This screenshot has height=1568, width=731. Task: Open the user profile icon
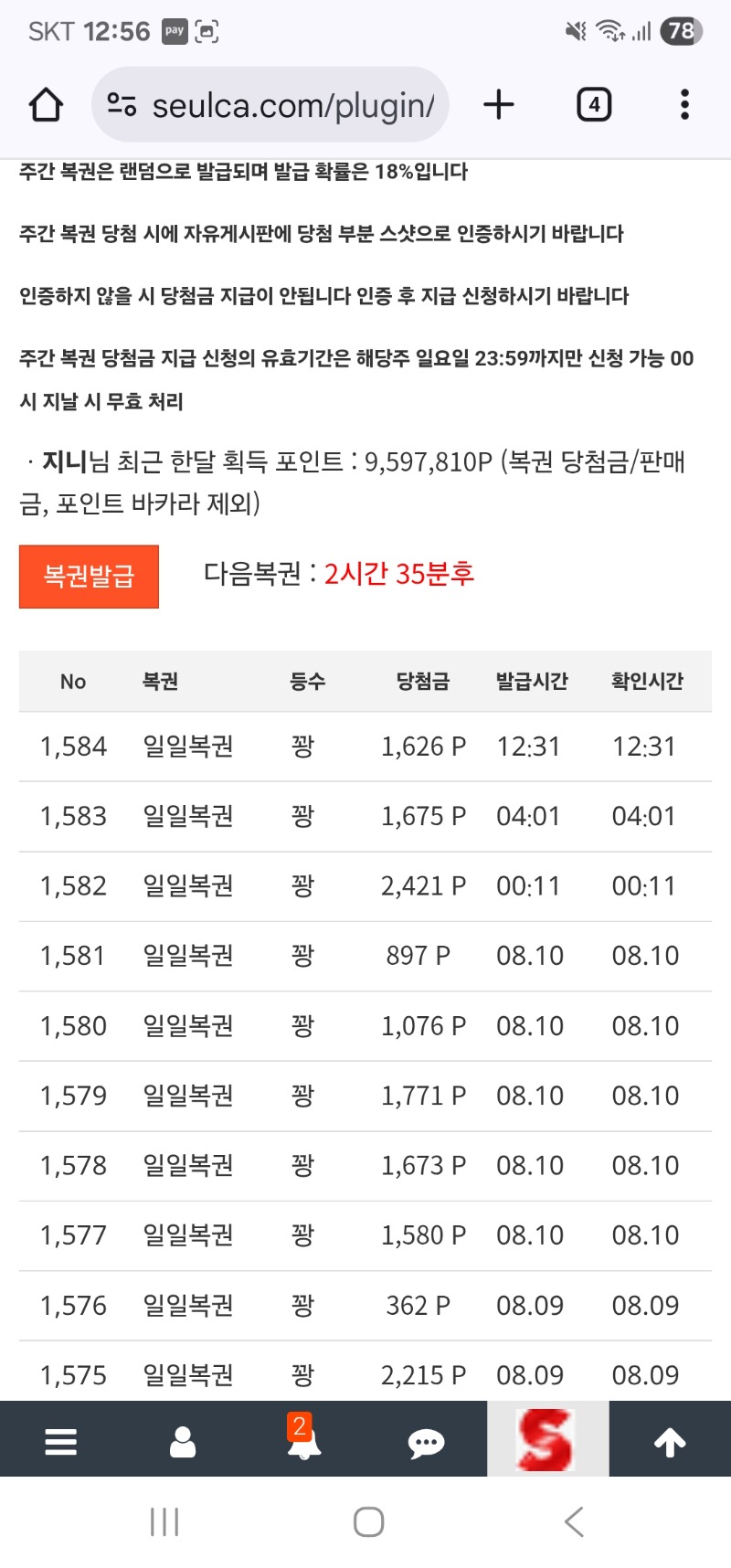[183, 1441]
